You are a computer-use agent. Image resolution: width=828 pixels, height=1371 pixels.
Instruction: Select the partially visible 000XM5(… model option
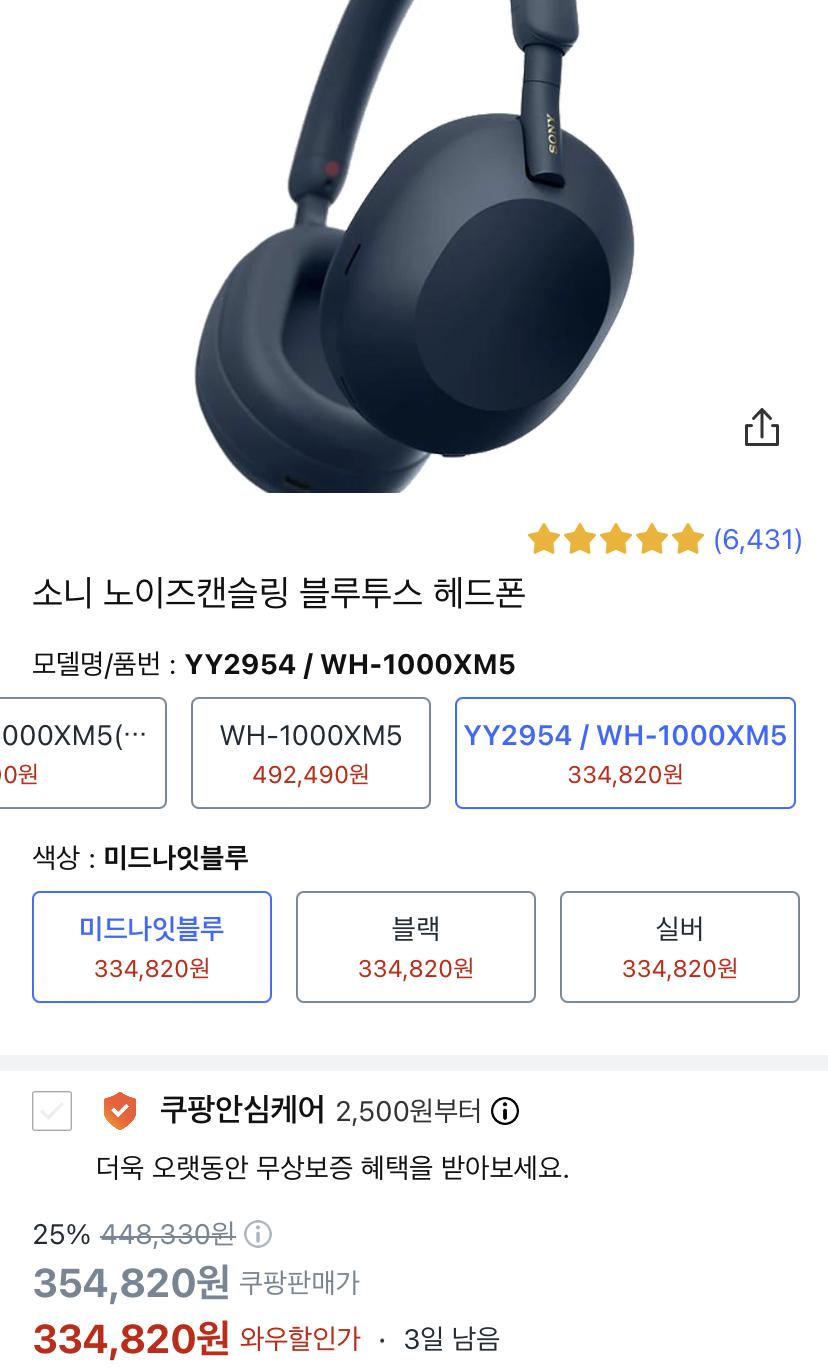point(82,753)
